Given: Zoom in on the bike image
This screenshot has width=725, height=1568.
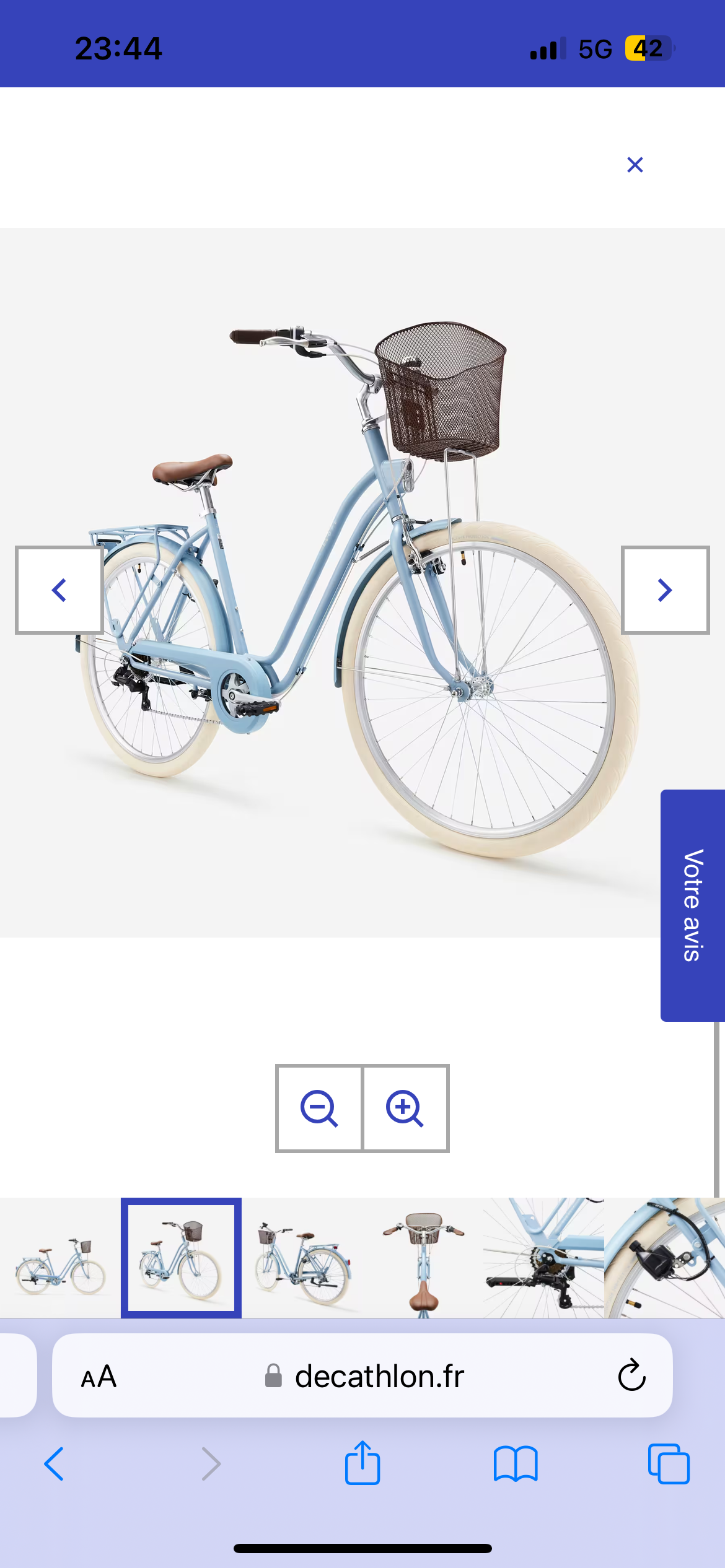Looking at the screenshot, I should [x=405, y=1108].
